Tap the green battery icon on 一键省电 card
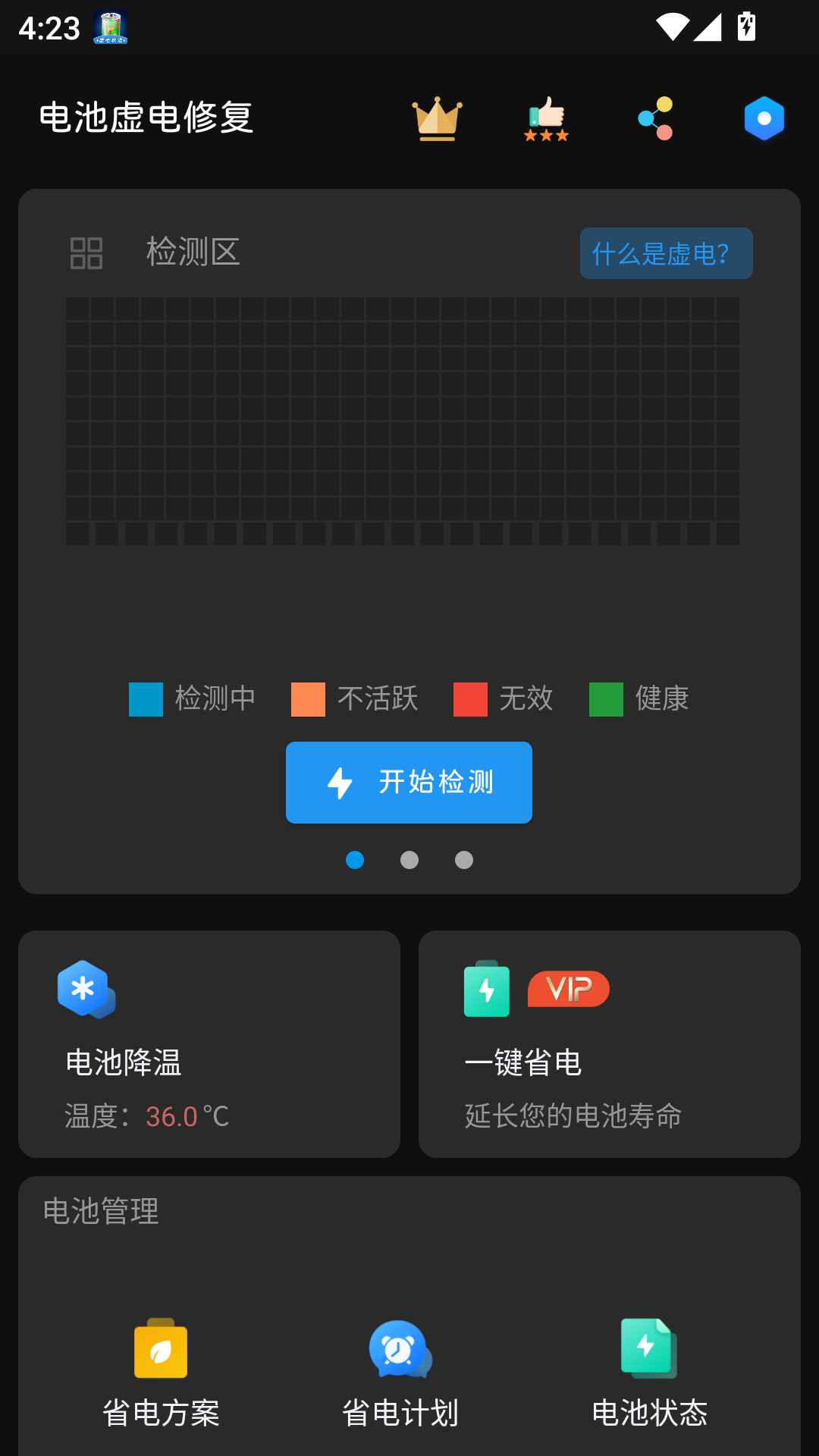Image resolution: width=819 pixels, height=1456 pixels. [x=486, y=990]
